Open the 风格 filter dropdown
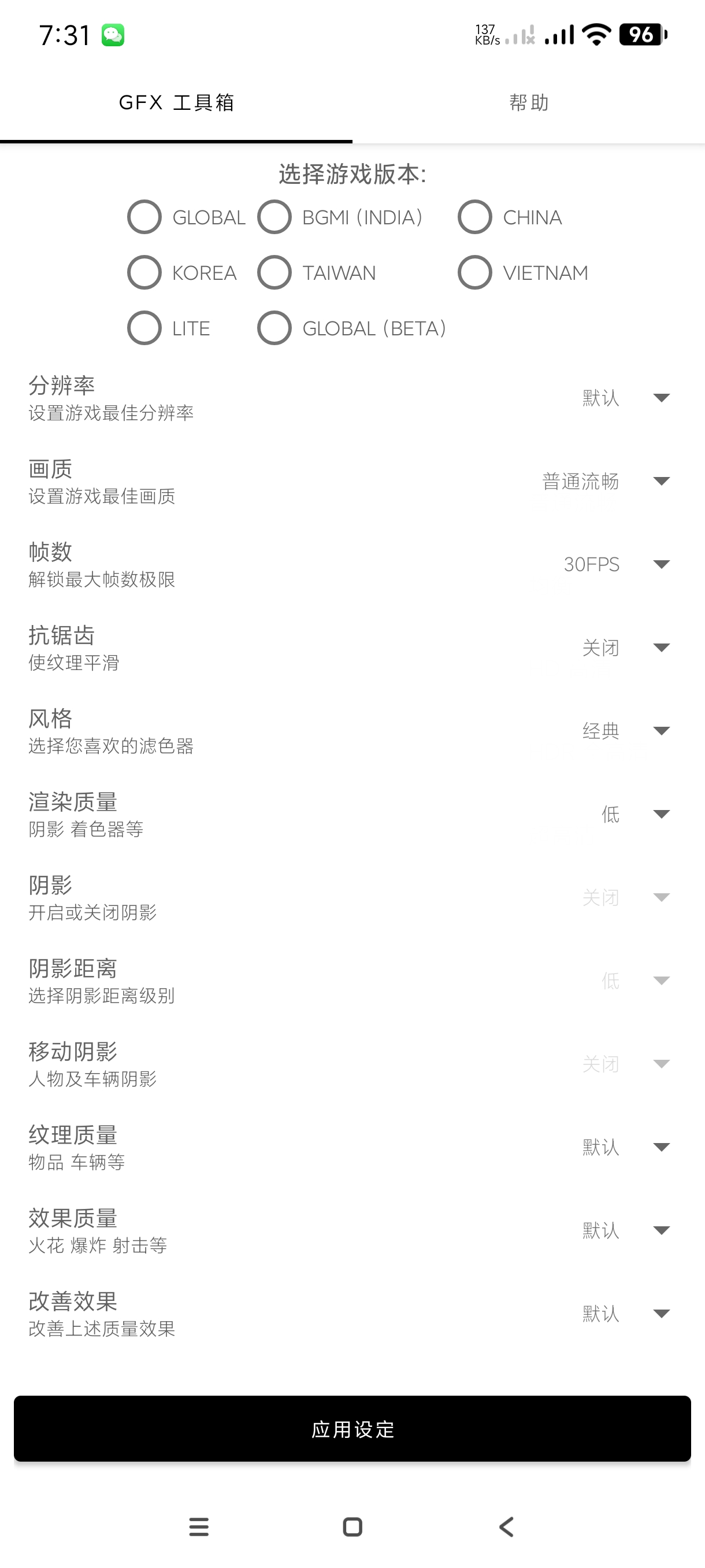The image size is (705, 1568). [626, 731]
